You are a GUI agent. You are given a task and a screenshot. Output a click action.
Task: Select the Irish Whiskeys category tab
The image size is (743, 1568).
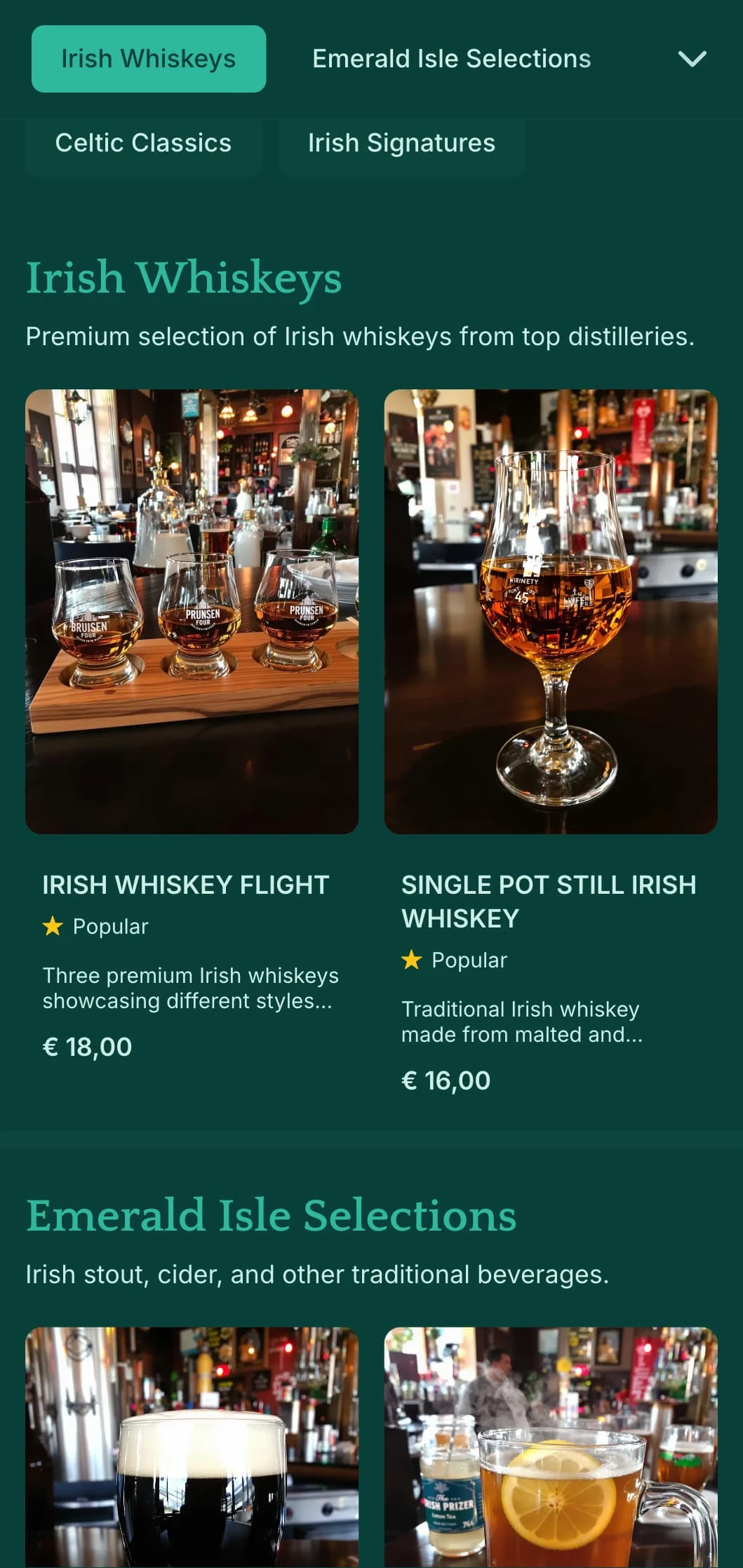[x=148, y=59]
